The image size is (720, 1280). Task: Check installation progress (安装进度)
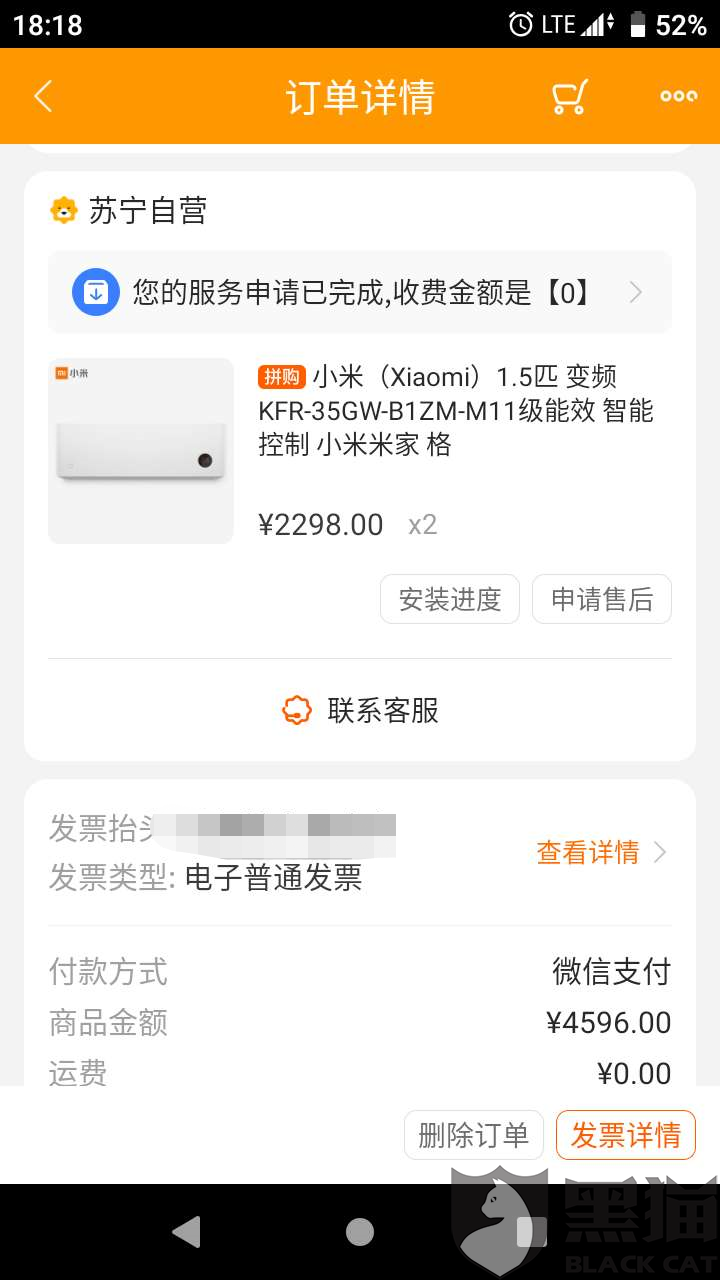tap(450, 599)
